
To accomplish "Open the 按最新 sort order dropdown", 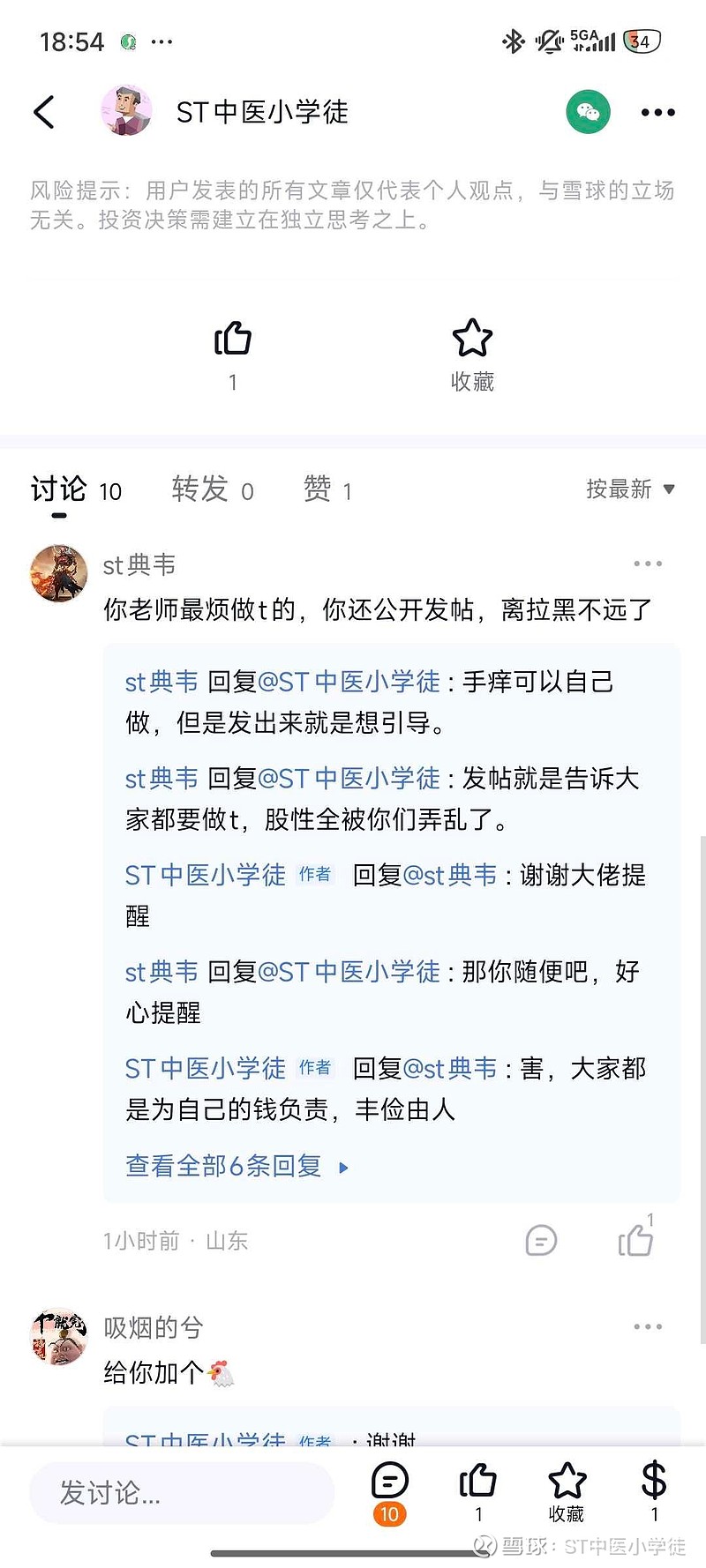I will click(x=628, y=490).
